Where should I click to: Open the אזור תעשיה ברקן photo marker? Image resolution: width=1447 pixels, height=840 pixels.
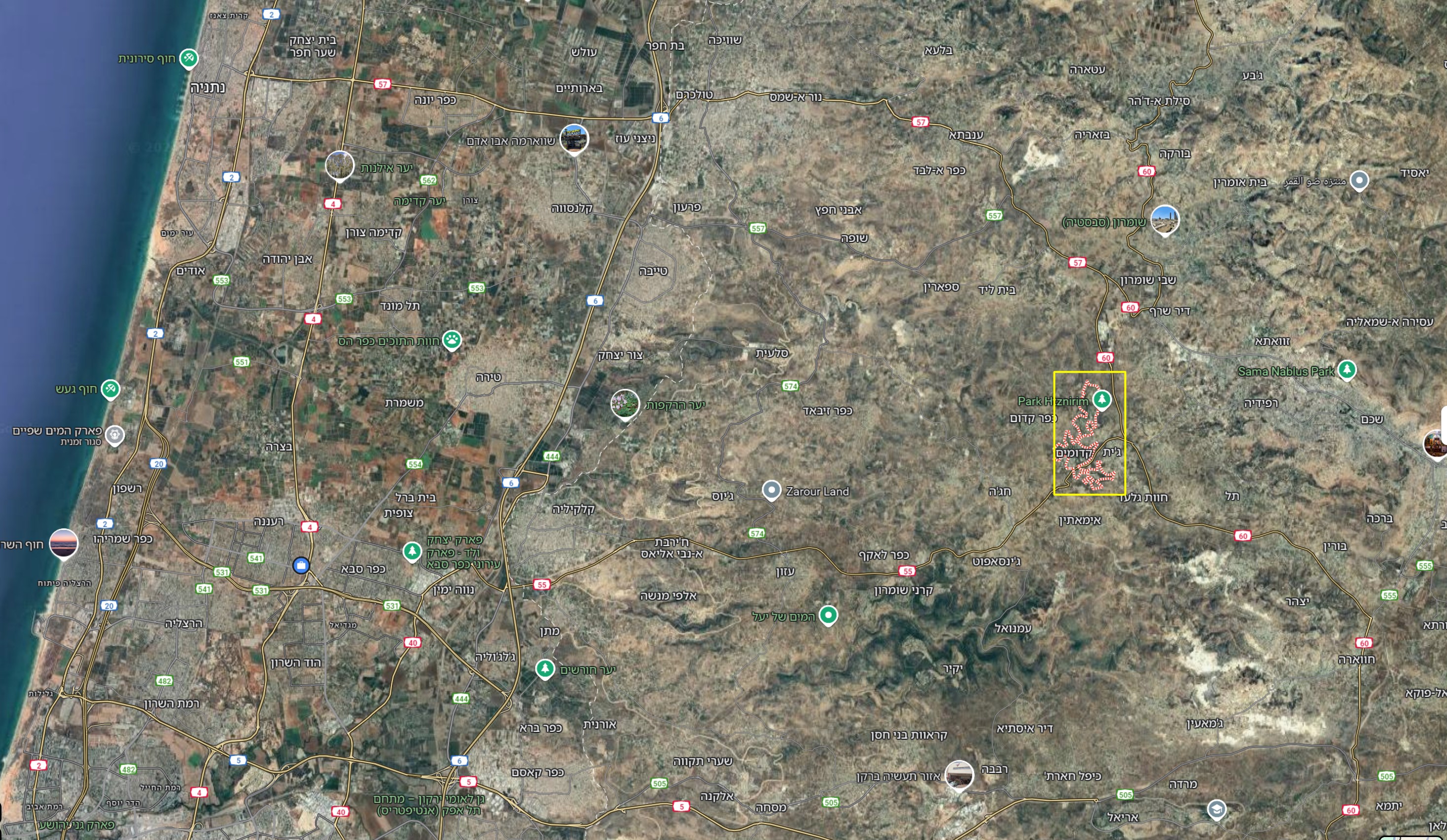[x=959, y=774]
